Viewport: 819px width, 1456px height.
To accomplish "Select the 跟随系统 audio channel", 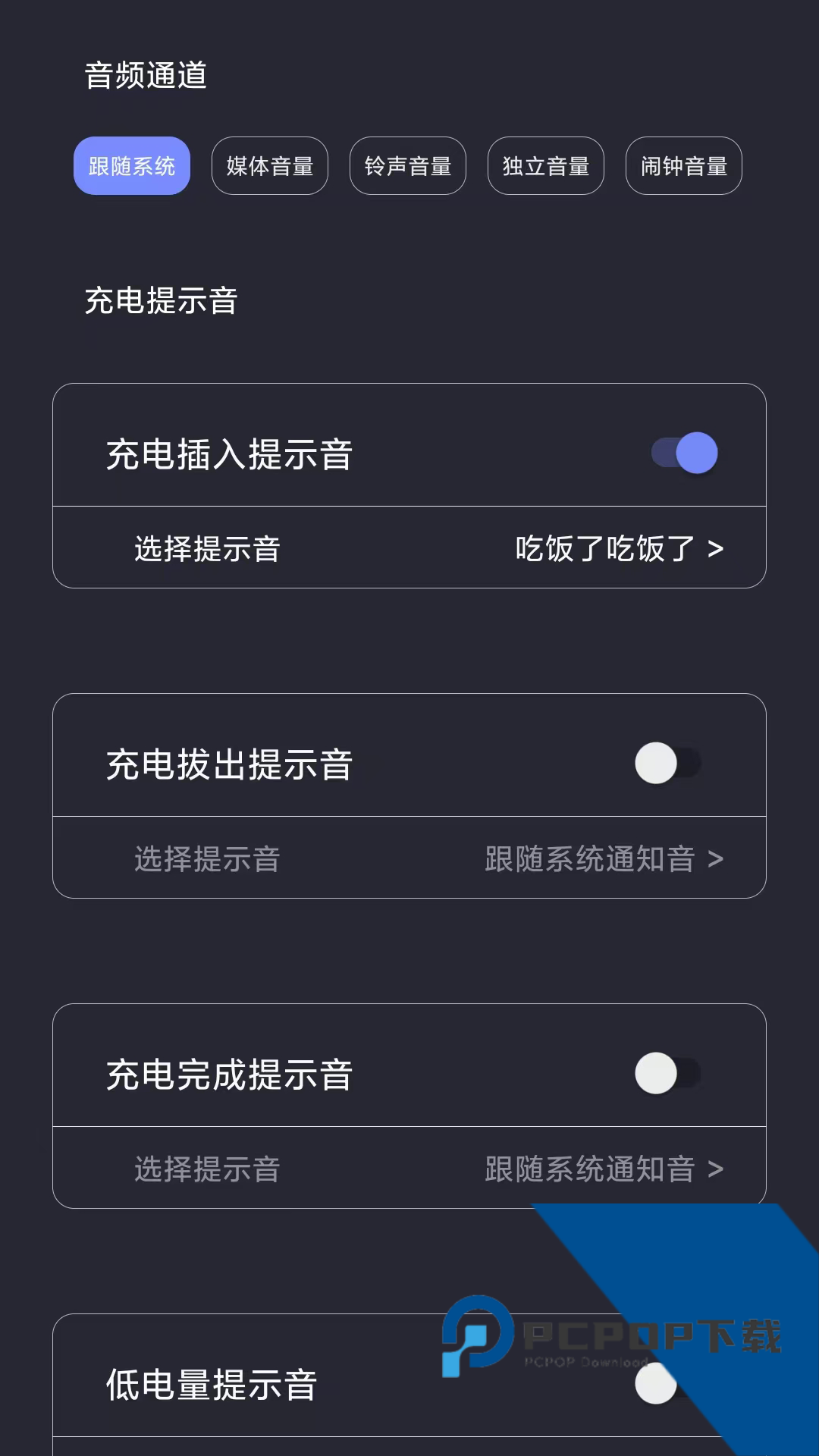I will pyautogui.click(x=132, y=165).
